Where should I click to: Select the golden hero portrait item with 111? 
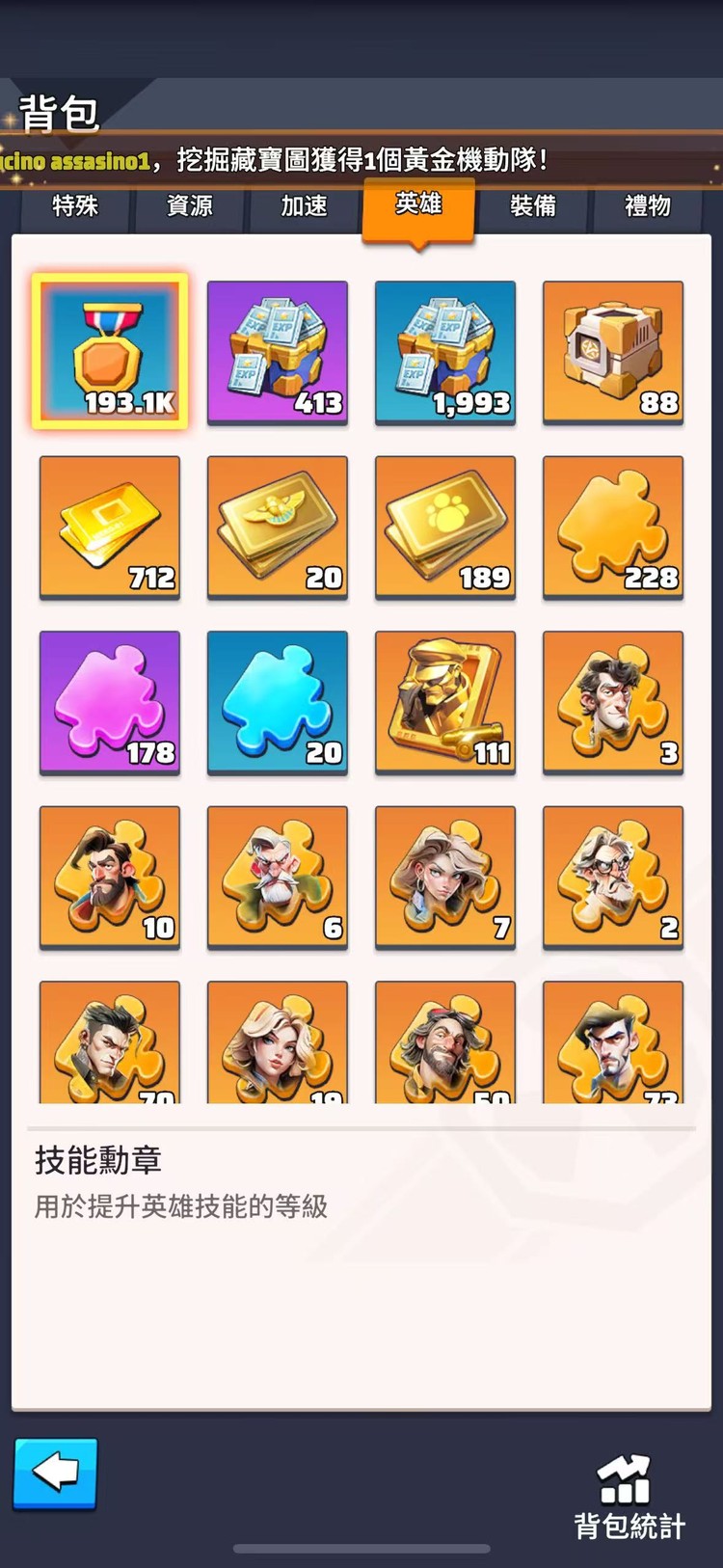[445, 702]
